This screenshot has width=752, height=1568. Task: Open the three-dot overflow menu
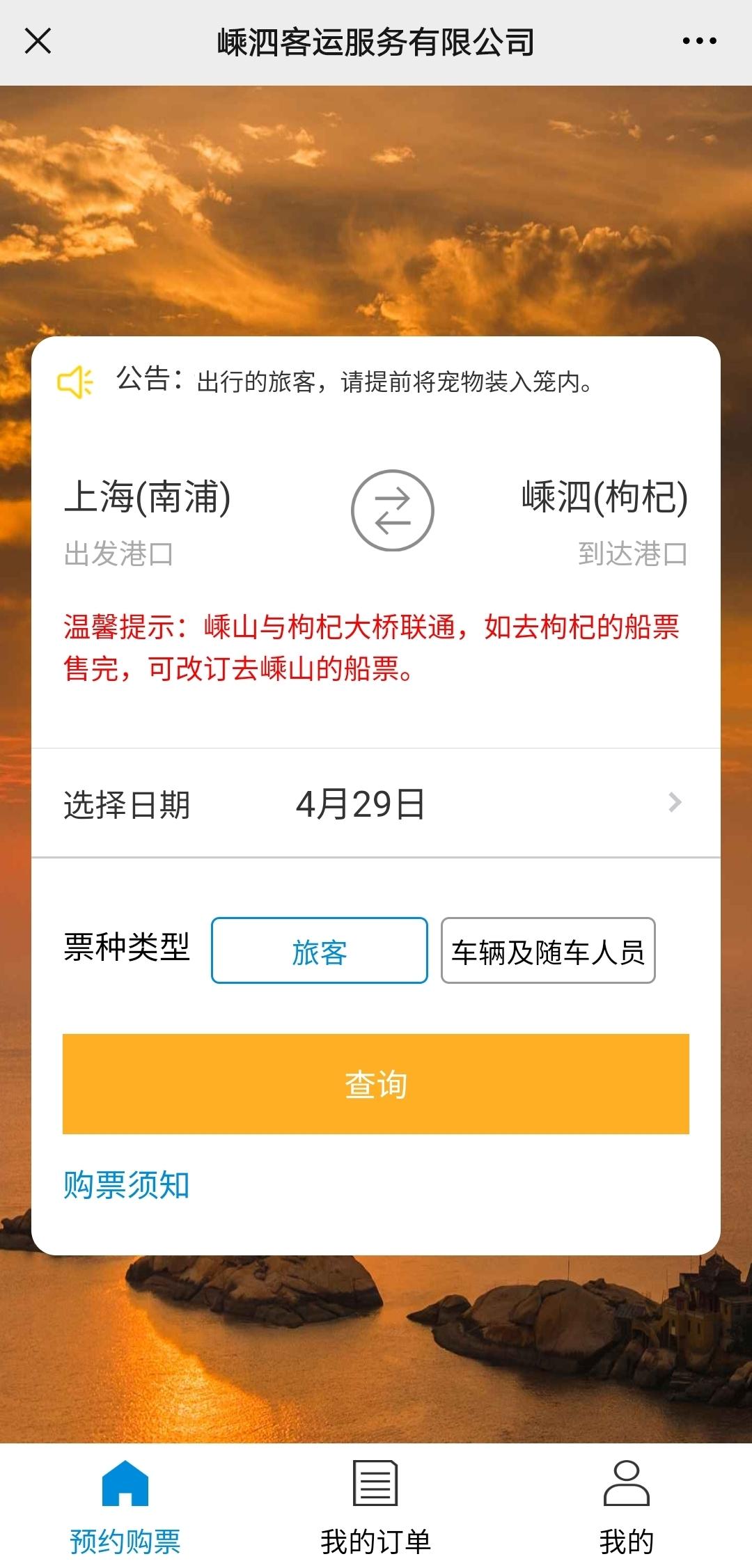pyautogui.click(x=699, y=41)
